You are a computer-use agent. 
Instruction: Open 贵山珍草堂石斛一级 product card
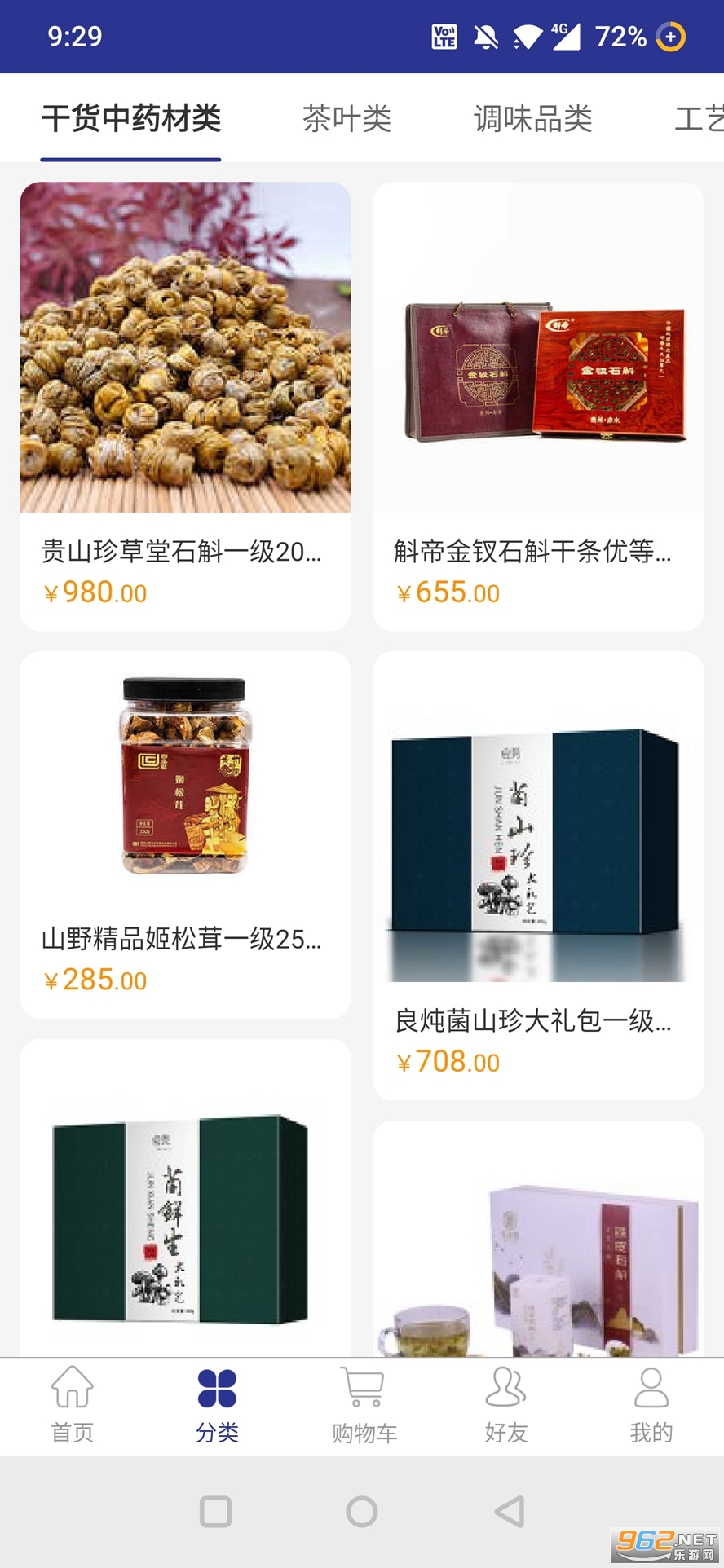point(185,405)
